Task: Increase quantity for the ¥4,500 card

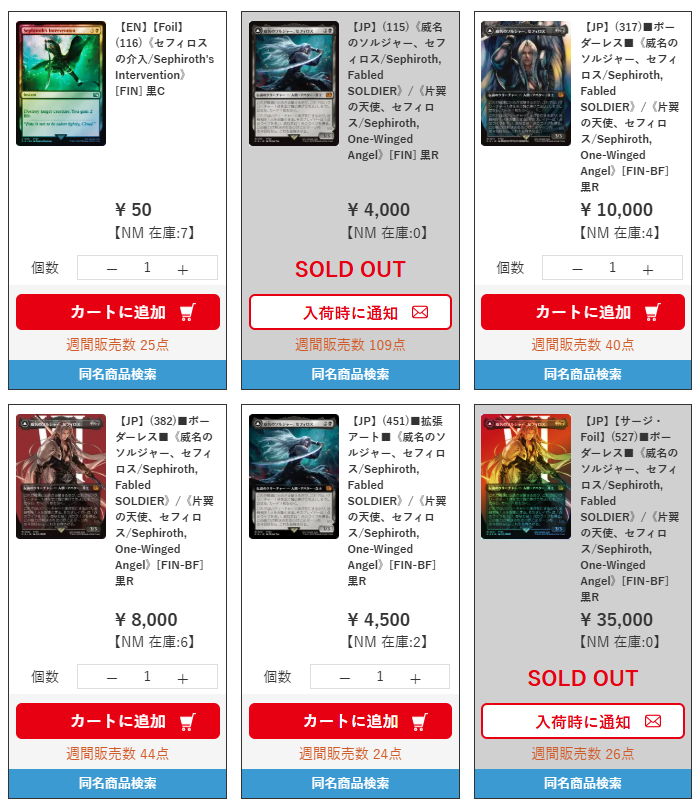Action: pyautogui.click(x=415, y=678)
